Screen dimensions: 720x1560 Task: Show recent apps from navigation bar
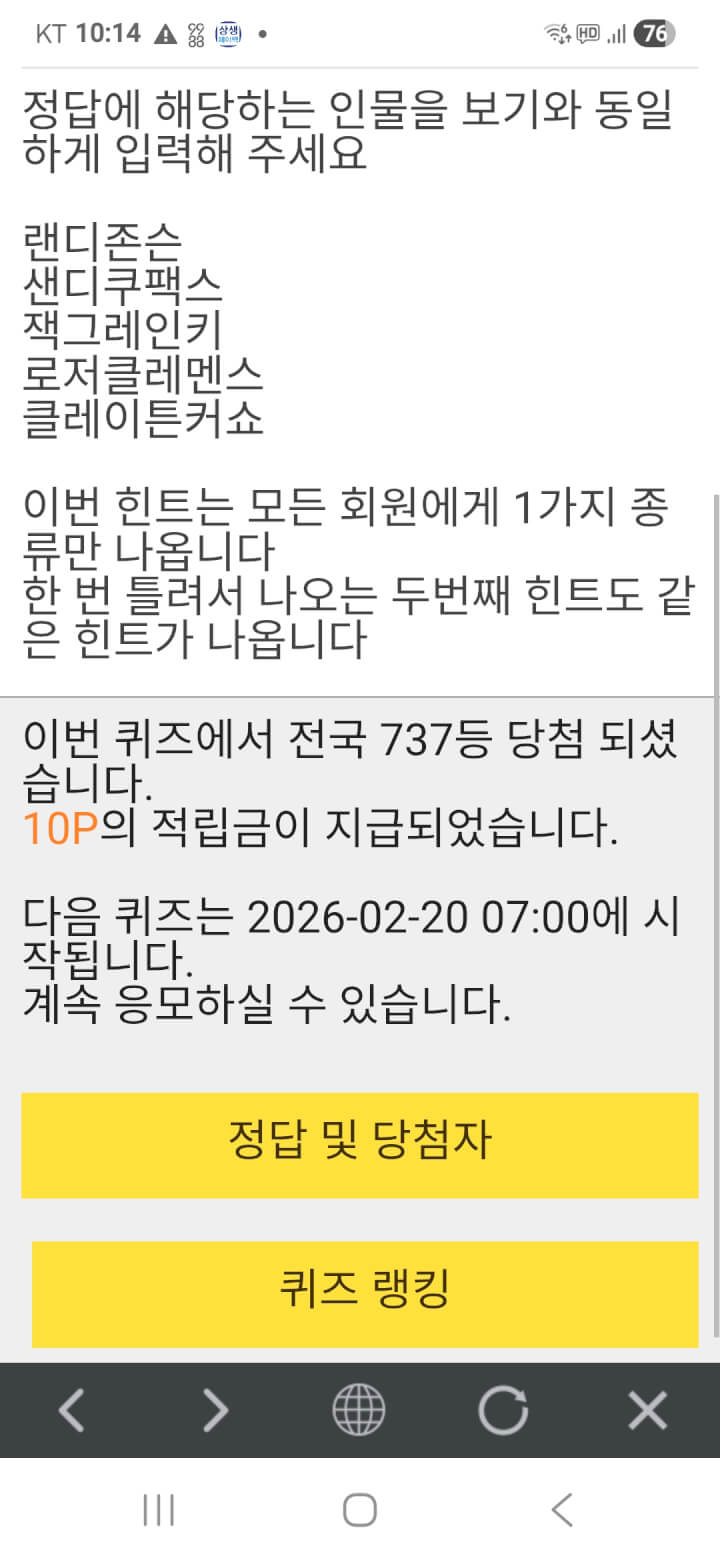(x=159, y=1509)
